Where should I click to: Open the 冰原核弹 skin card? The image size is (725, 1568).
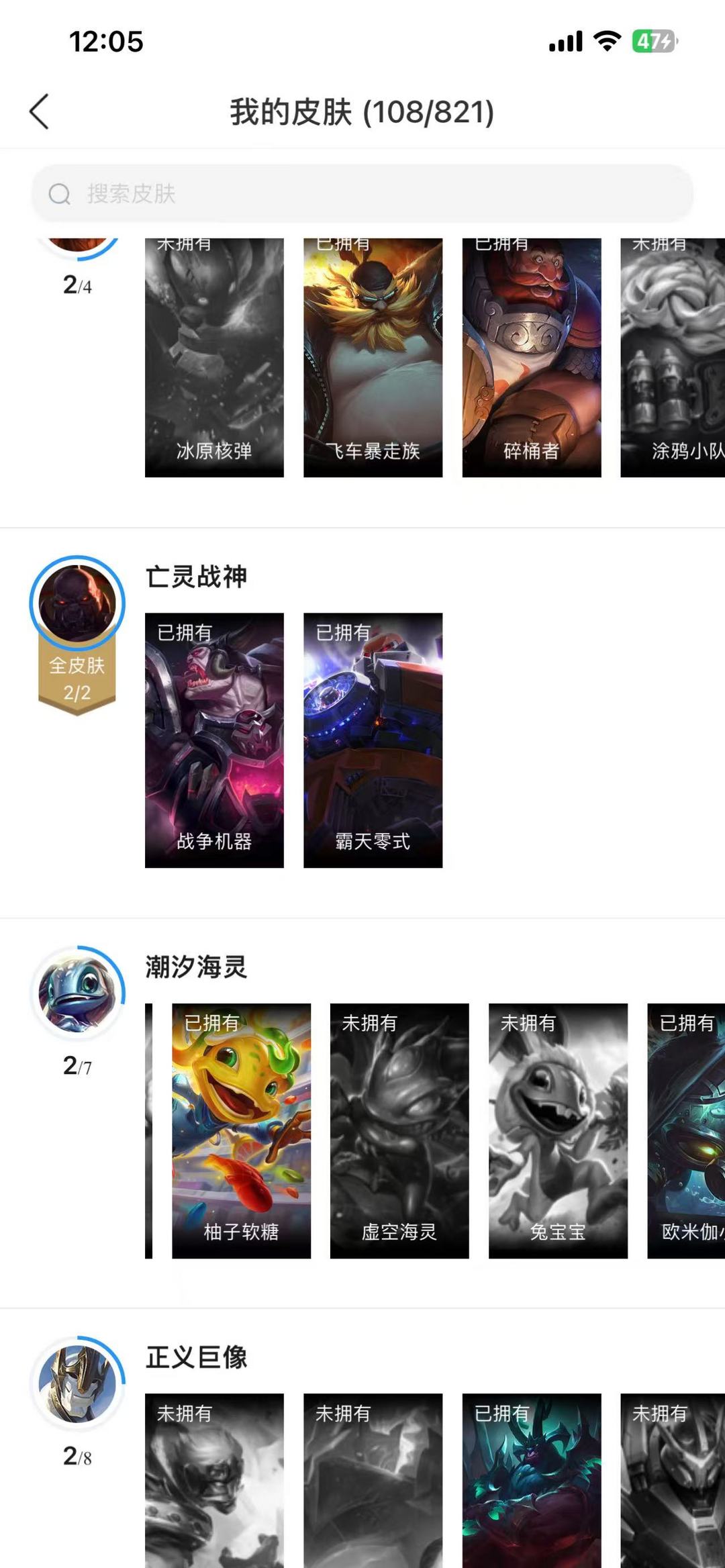[215, 356]
